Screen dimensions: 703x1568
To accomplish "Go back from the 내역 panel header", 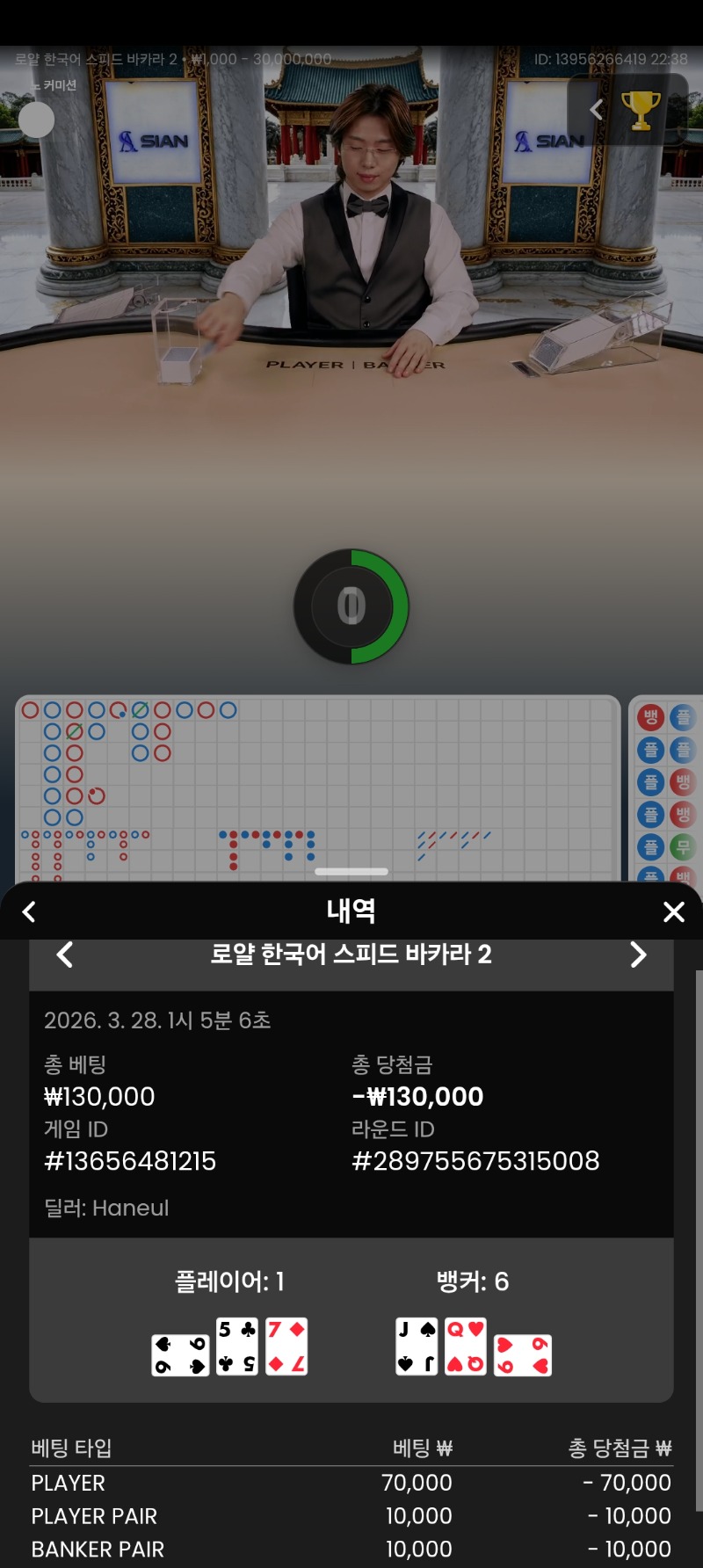I will click(29, 911).
